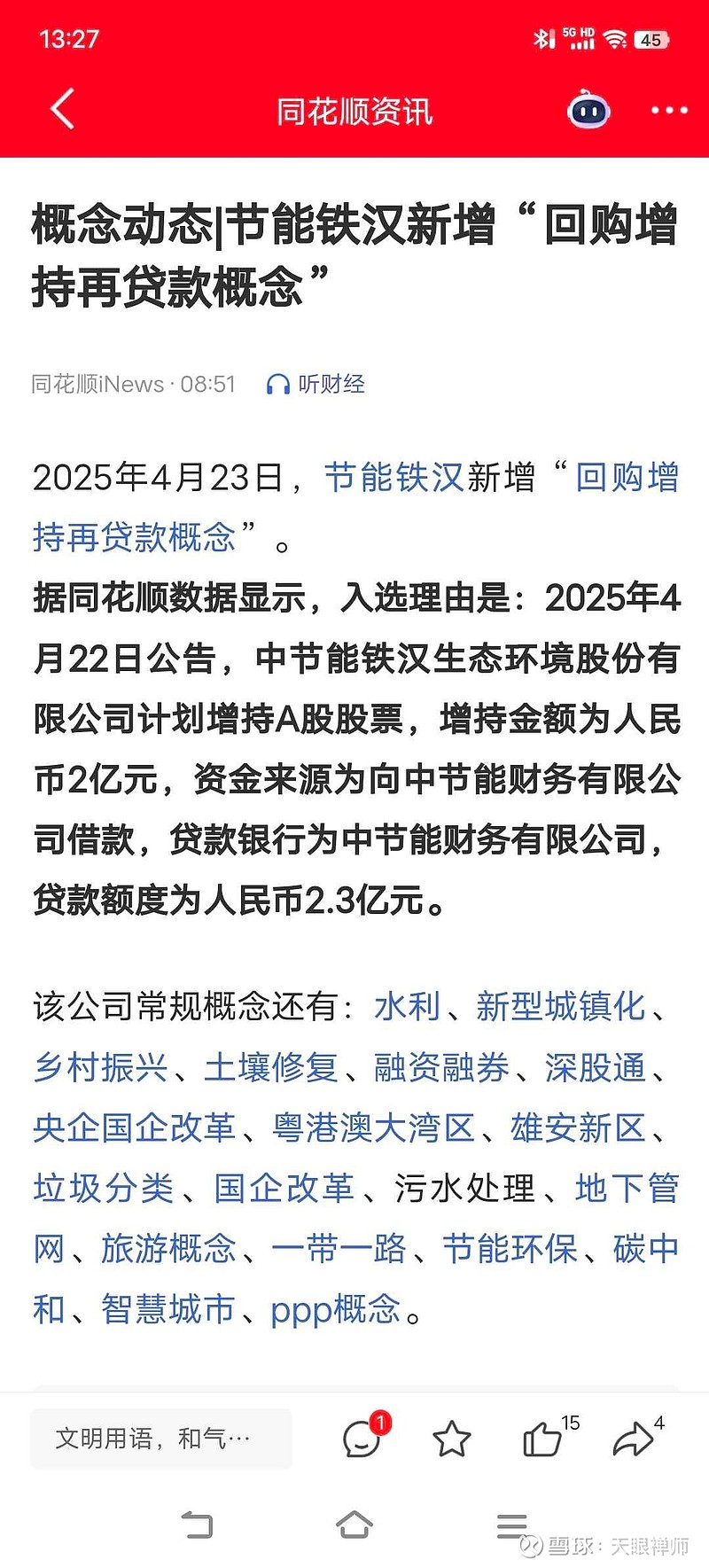Open the 深股通 concept link
Screen dimensions: 709x1568
pos(595,1066)
